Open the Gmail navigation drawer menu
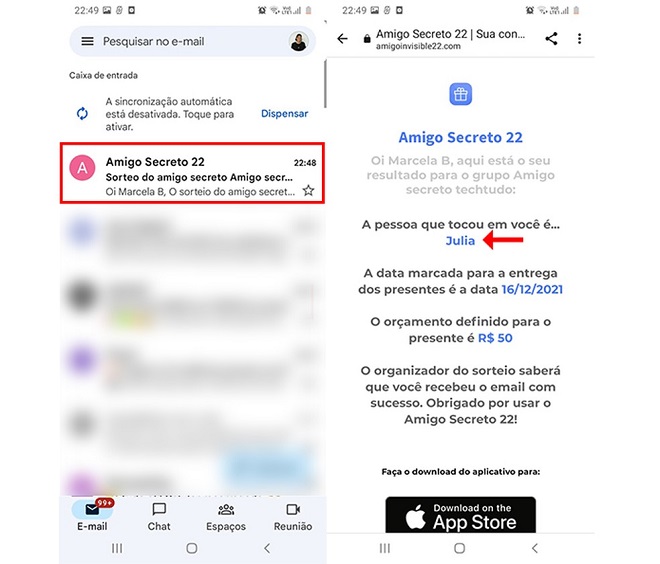This screenshot has height=564, width=660. click(x=87, y=41)
